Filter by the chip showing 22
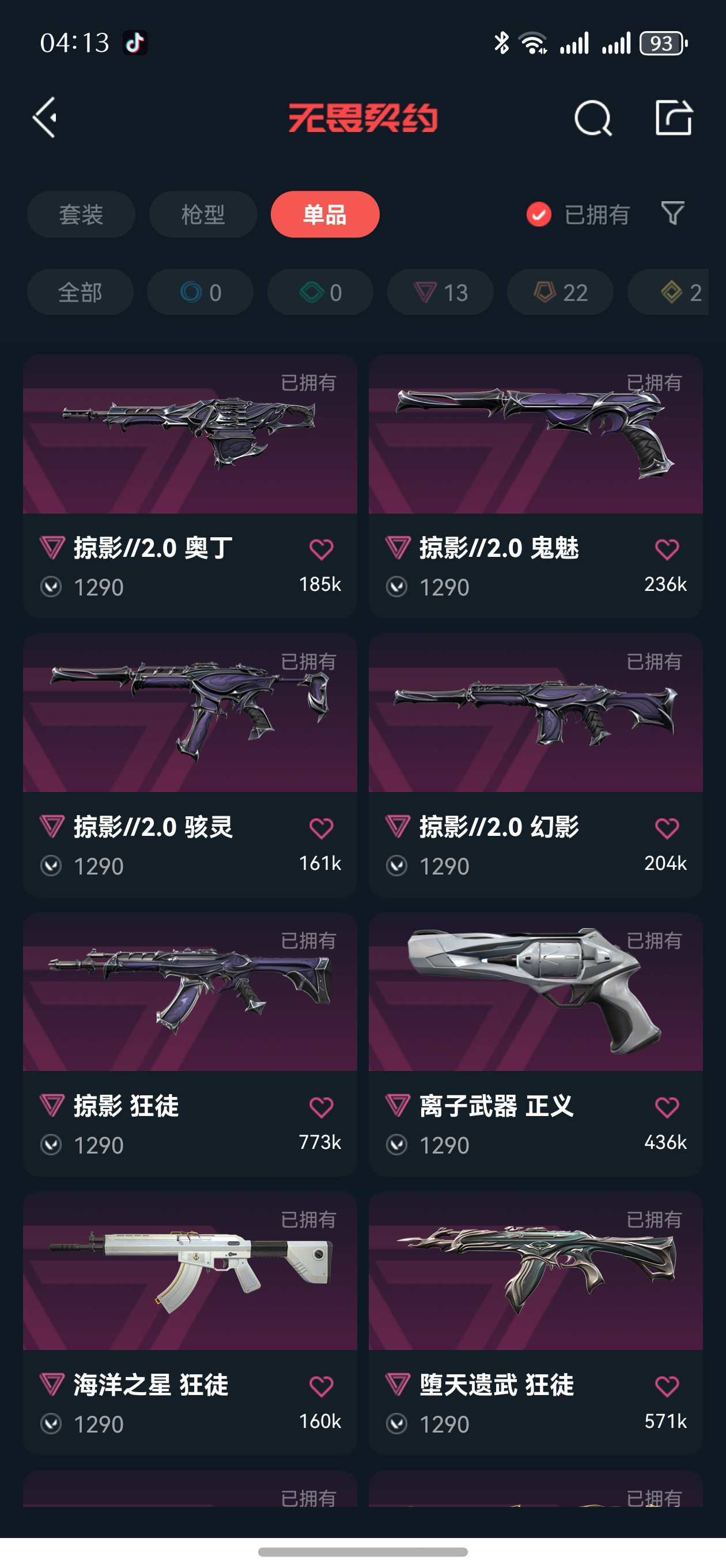726x1568 pixels. 560,292
